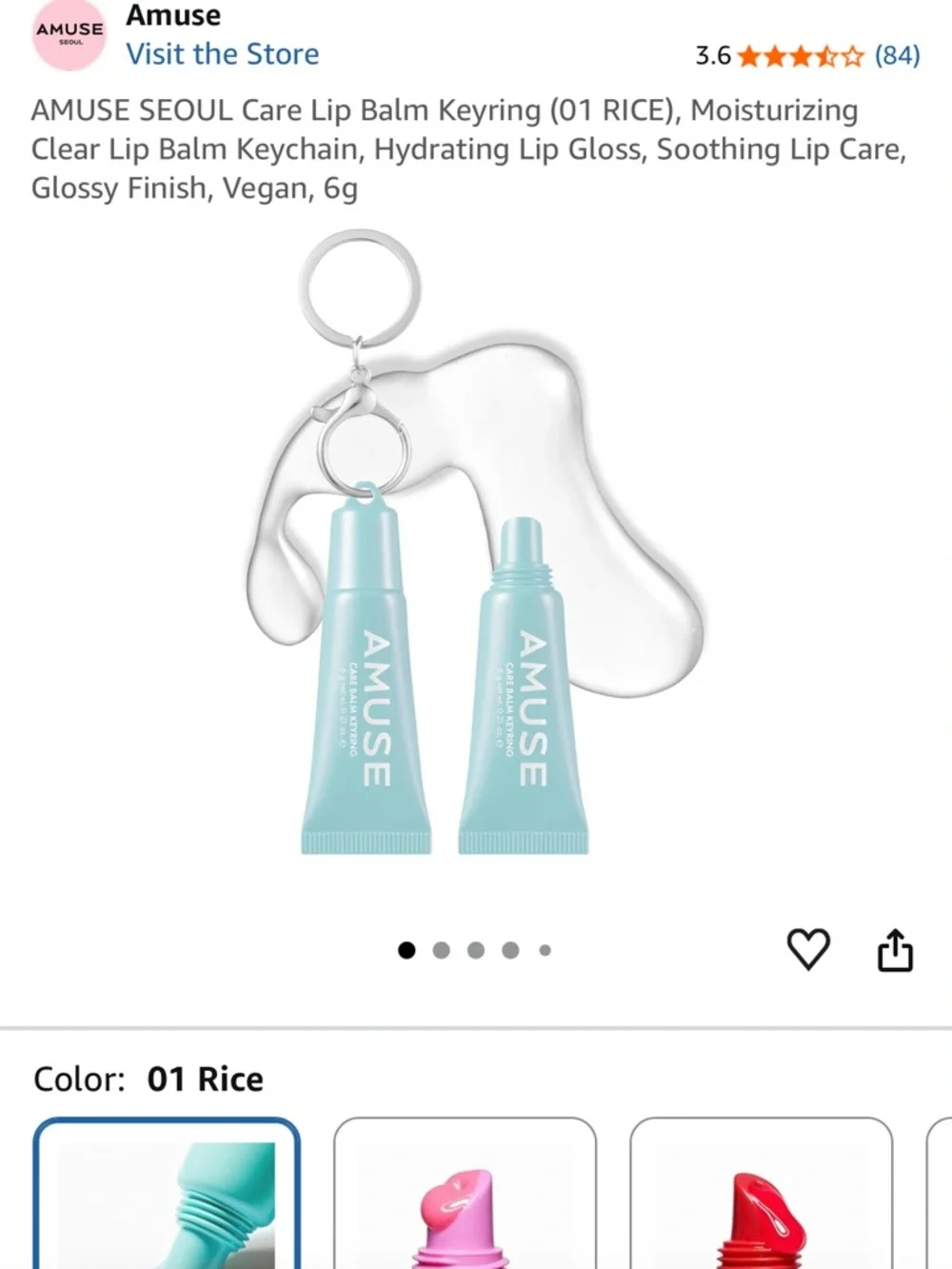Add product to wish list heart
This screenshot has height=1269, width=952.
click(x=808, y=949)
